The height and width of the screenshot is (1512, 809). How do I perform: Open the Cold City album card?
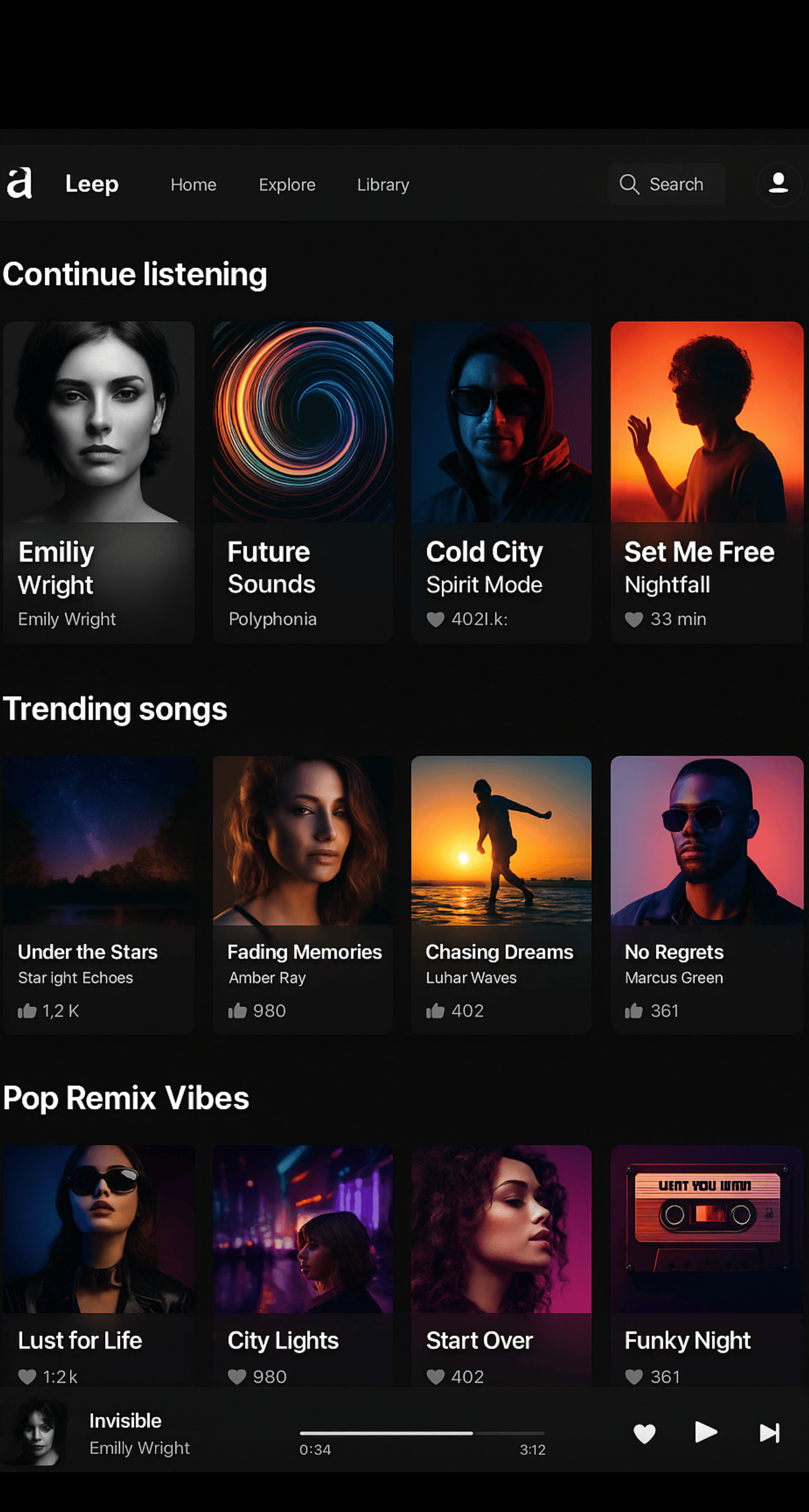click(x=501, y=481)
